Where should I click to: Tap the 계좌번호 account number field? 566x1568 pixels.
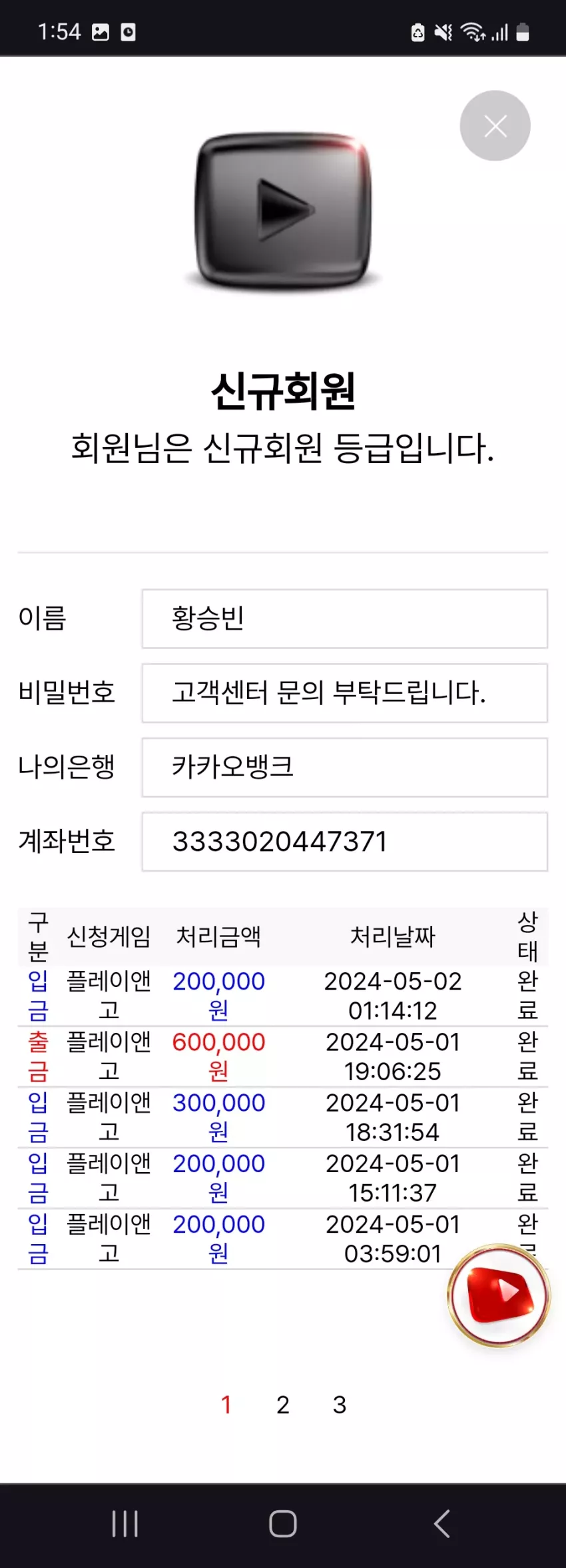[x=344, y=842]
